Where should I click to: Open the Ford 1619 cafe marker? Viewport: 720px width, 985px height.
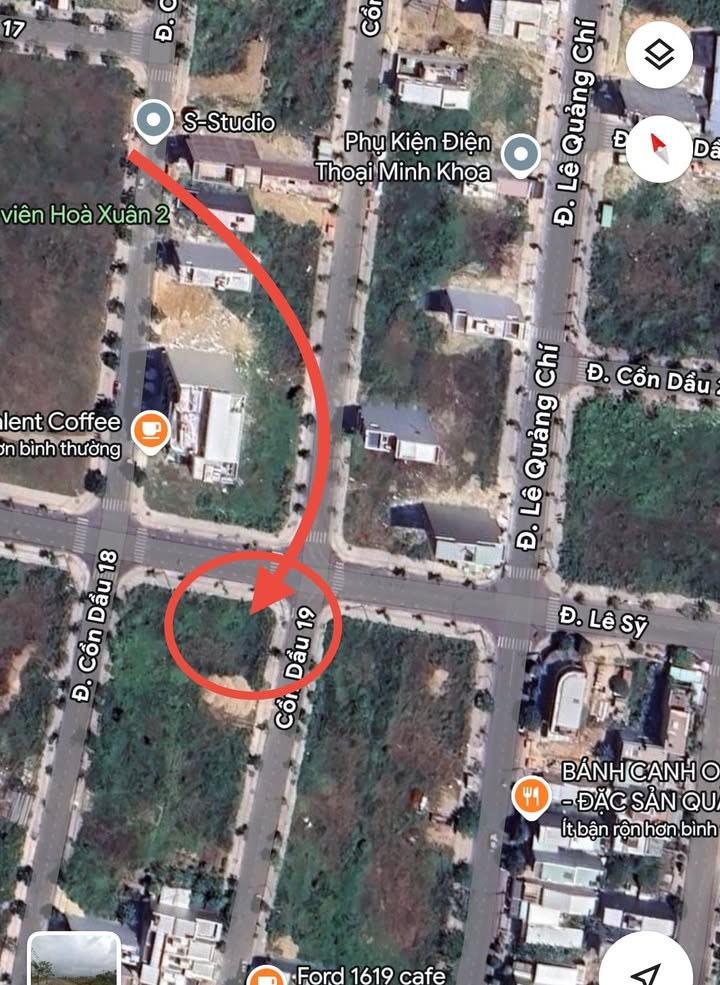coord(264,974)
